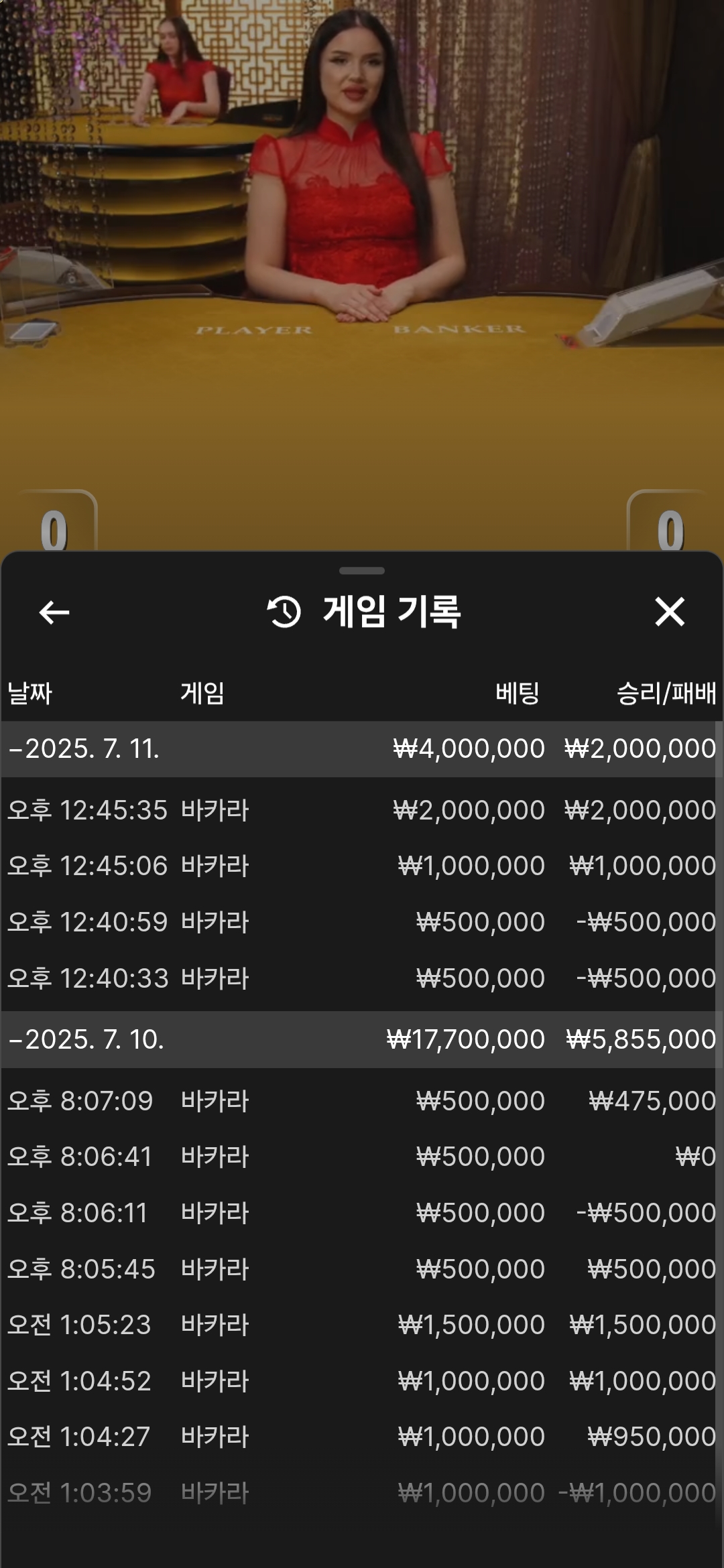Open the 오후 12:45:06 바카라 record
The height and width of the screenshot is (1568, 724).
point(359,866)
